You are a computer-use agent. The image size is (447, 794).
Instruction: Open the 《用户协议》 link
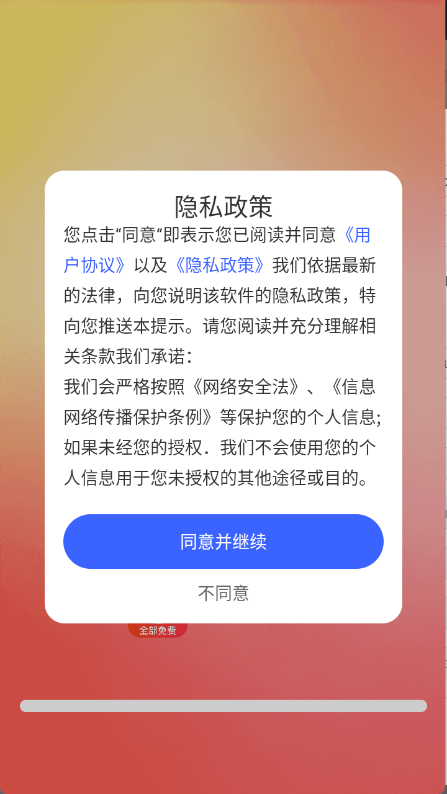[95, 265]
